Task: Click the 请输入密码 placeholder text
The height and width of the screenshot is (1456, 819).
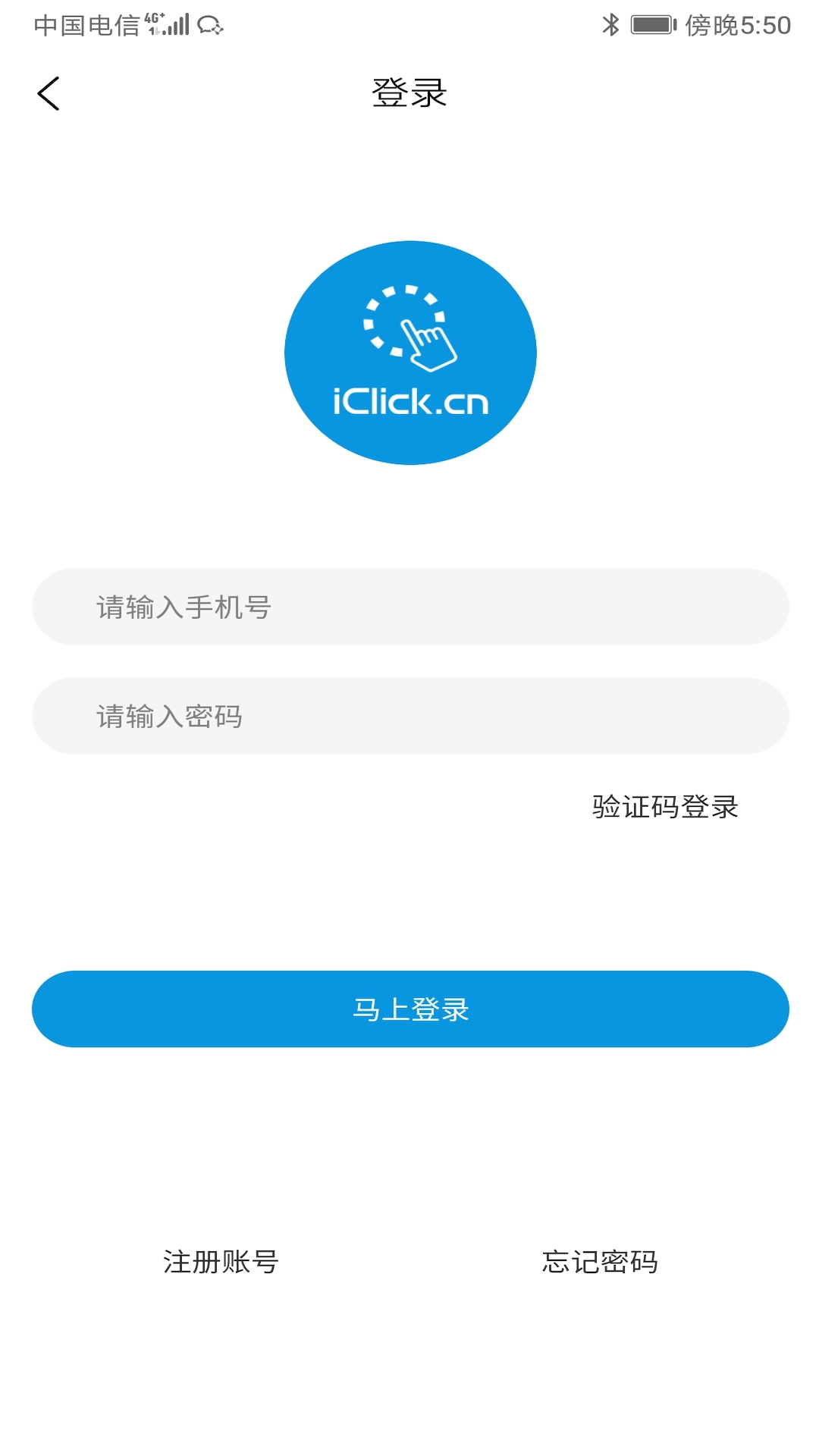Action: (x=170, y=715)
